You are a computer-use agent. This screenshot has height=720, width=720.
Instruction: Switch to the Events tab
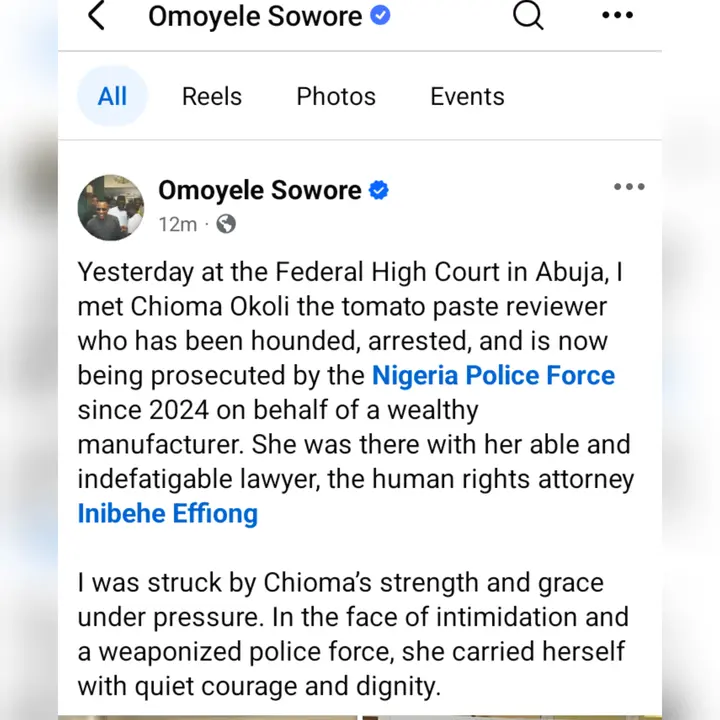click(467, 97)
